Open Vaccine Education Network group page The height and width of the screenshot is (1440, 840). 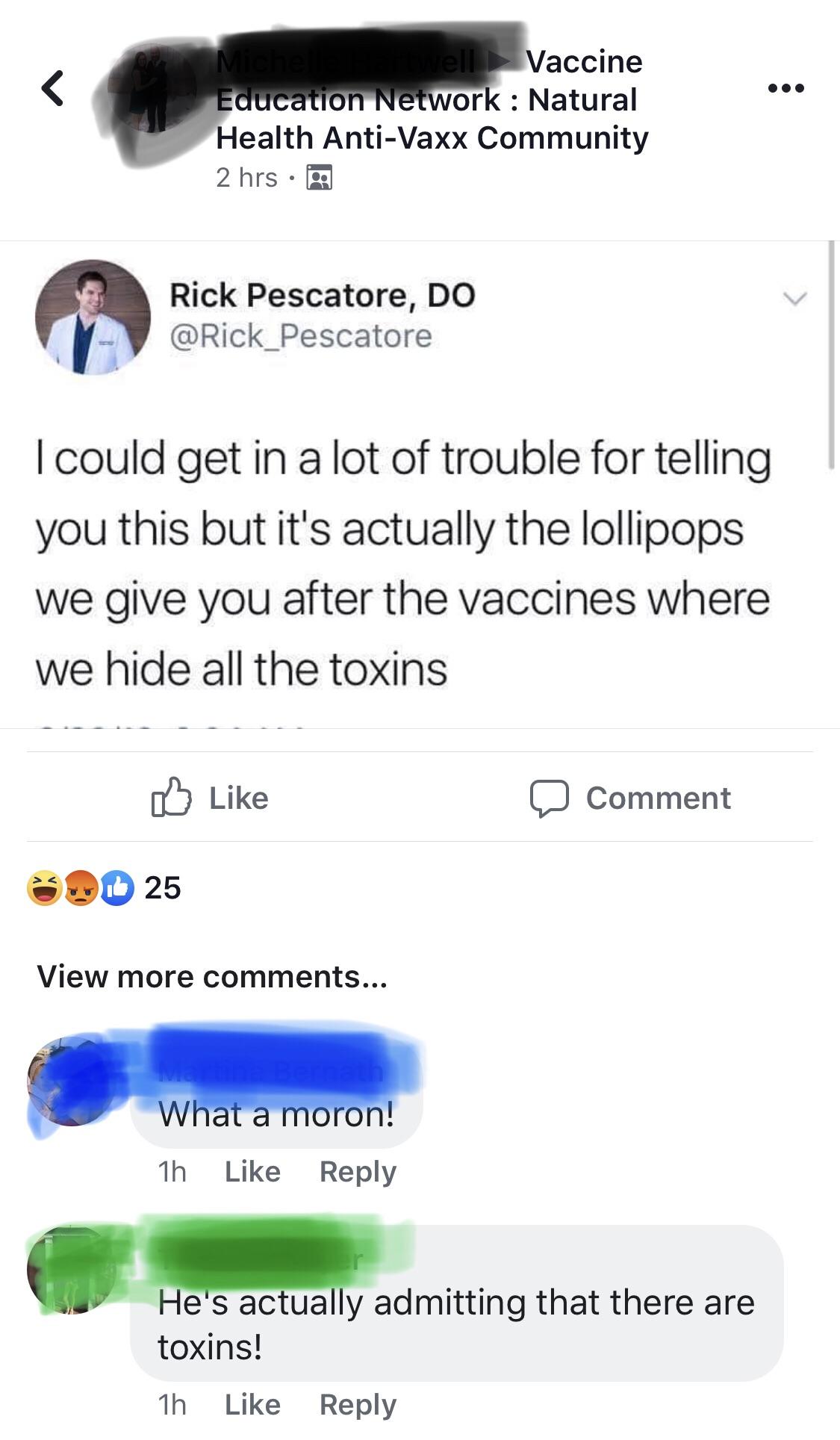(433, 99)
